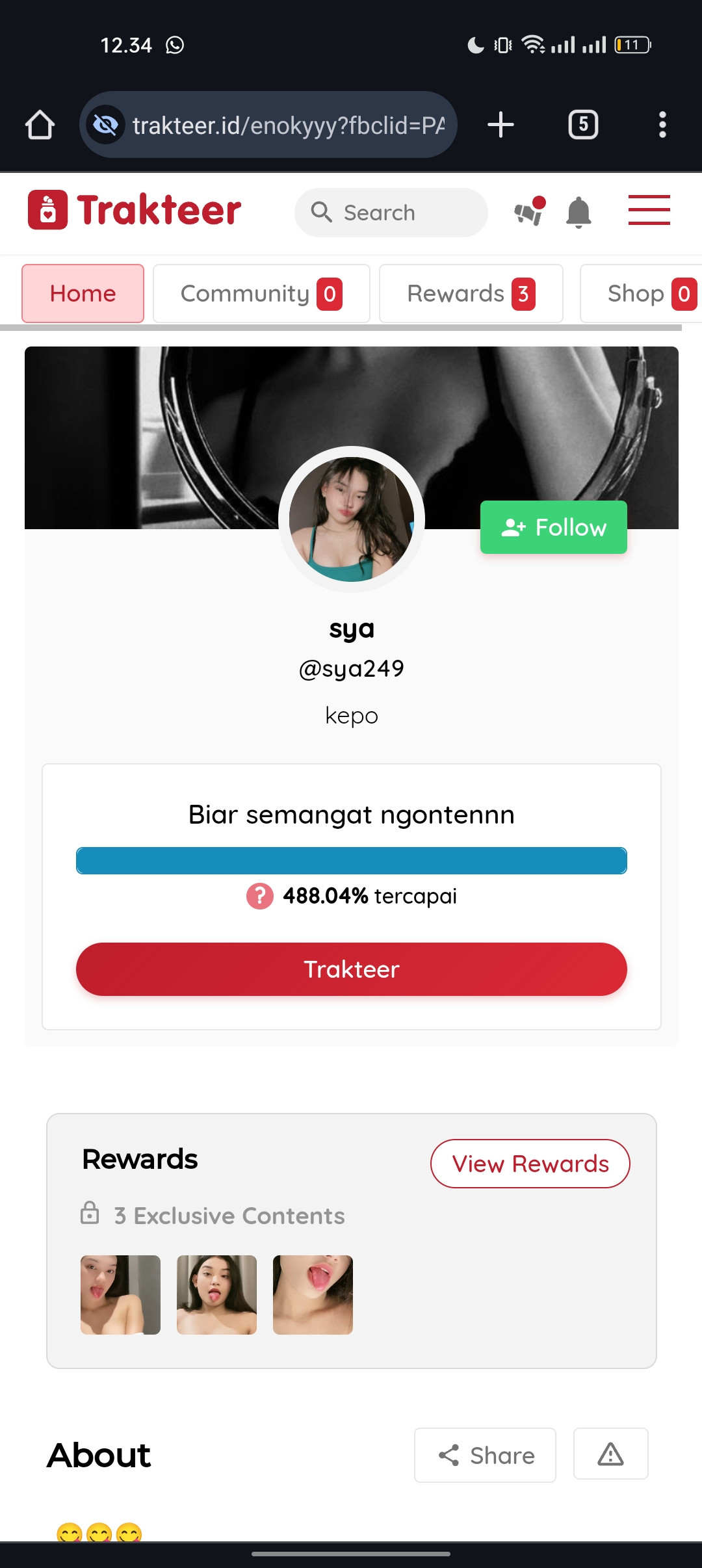Switch to the Rewards tab
This screenshot has height=1568, width=702.
click(x=471, y=293)
